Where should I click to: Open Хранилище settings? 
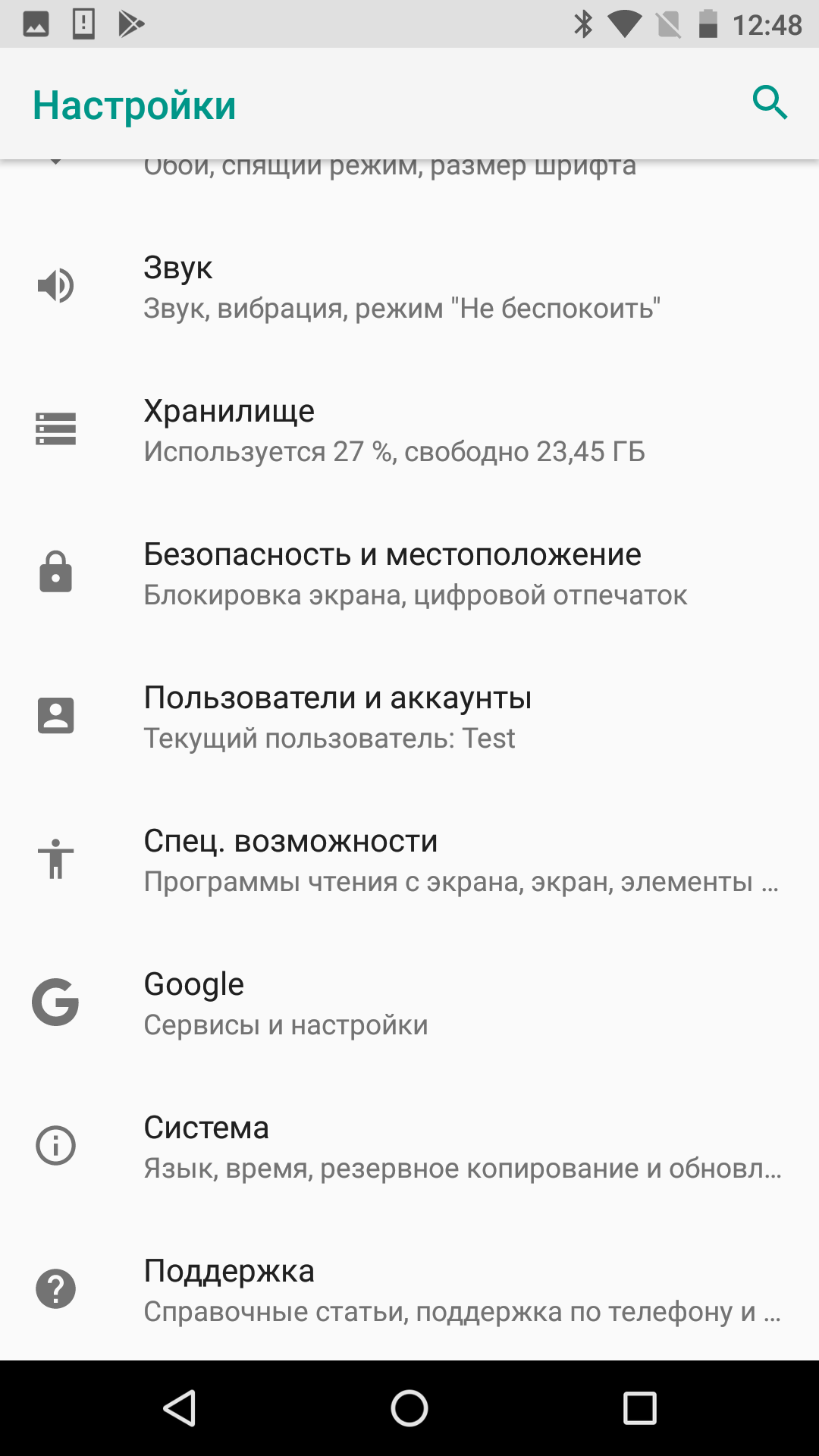pos(409,430)
